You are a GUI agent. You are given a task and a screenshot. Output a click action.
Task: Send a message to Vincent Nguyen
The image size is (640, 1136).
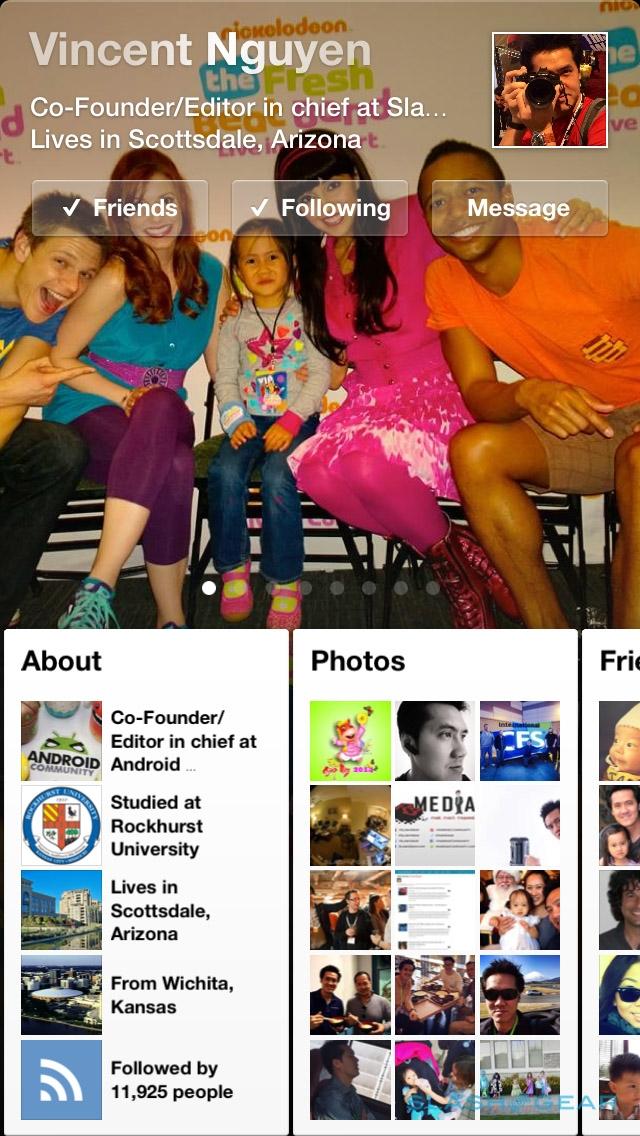tap(518, 208)
